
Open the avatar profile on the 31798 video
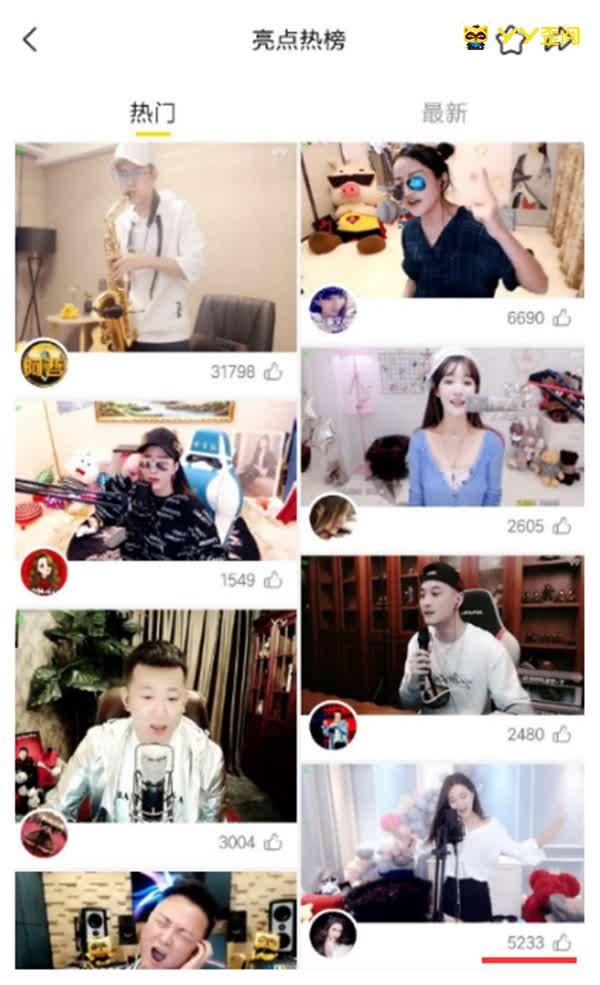tap(44, 363)
